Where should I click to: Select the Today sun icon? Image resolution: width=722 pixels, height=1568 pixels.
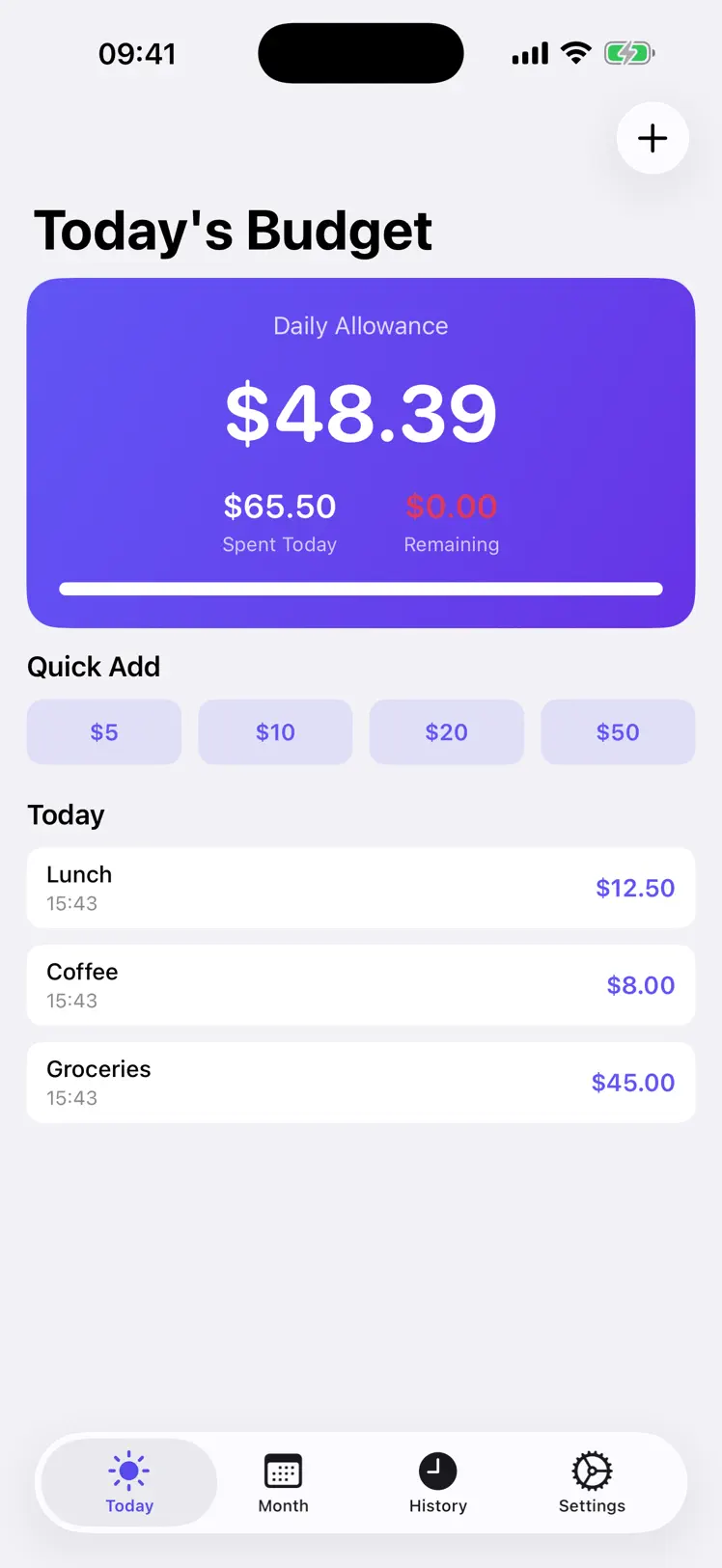[x=128, y=1470]
